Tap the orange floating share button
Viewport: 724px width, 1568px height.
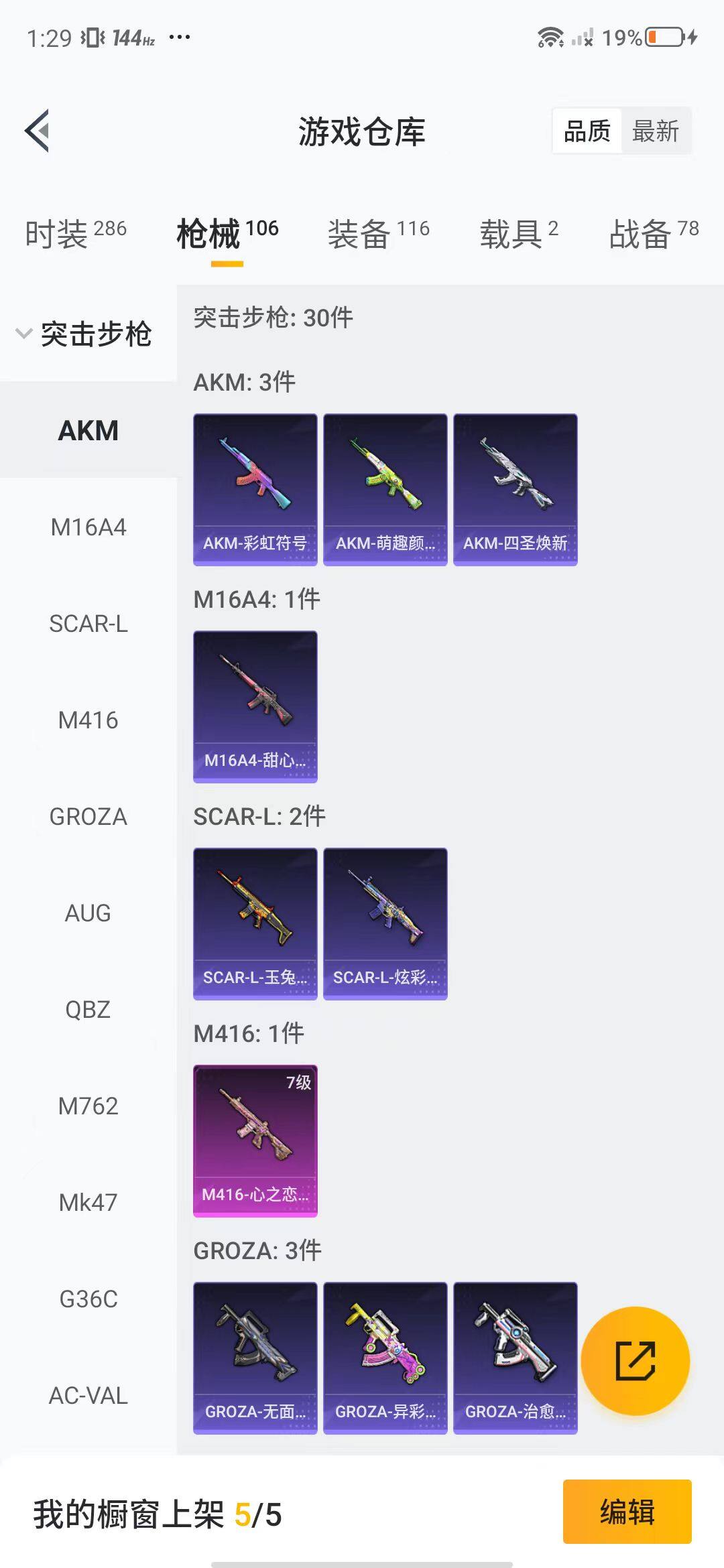pyautogui.click(x=635, y=1361)
